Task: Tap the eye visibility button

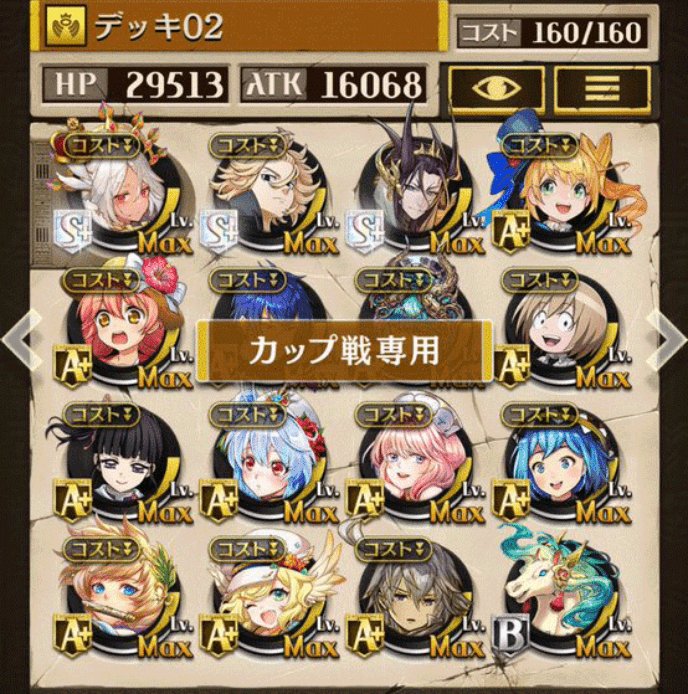Action: click(x=496, y=87)
